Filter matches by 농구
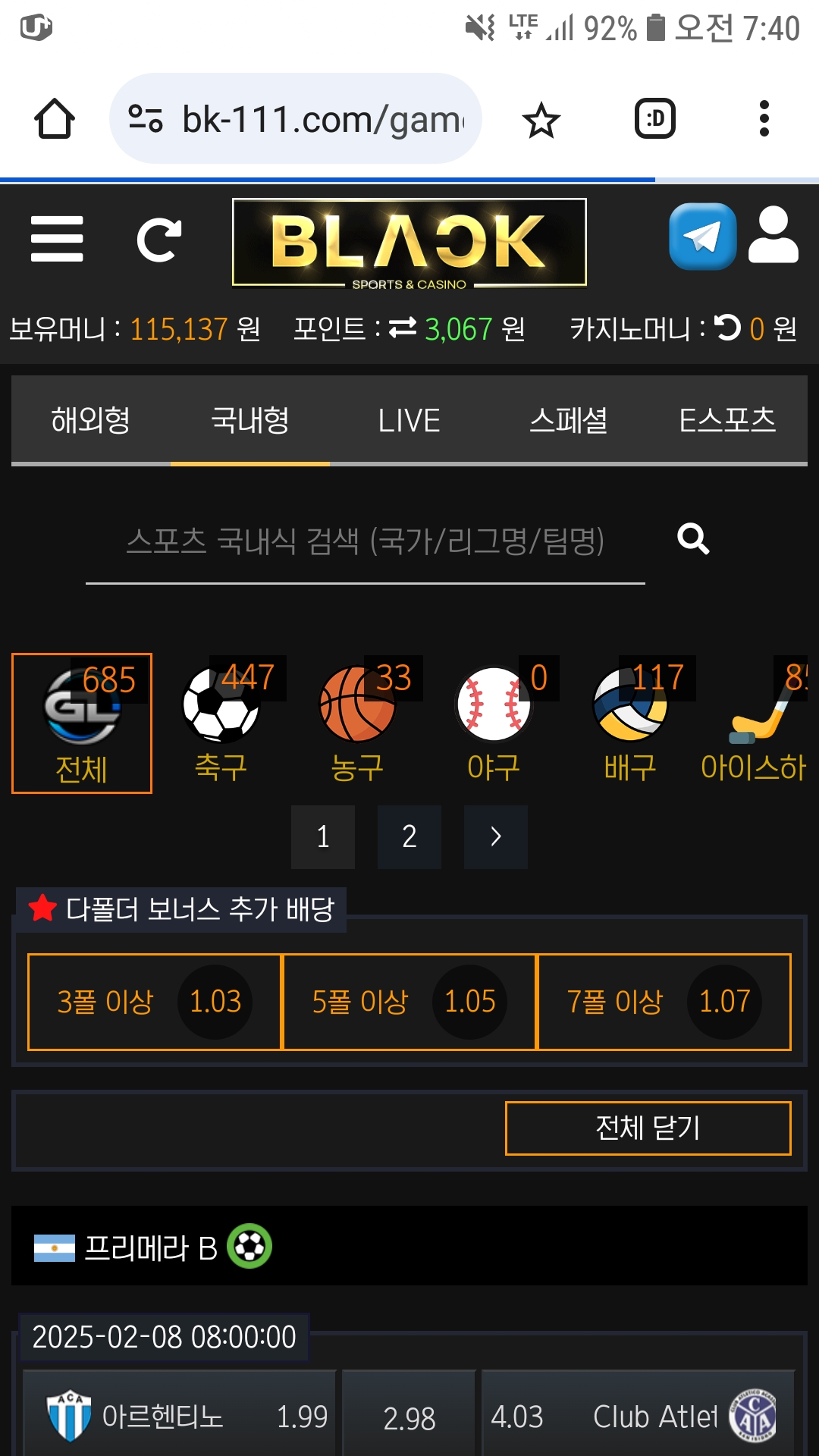The height and width of the screenshot is (1456, 819). [x=358, y=721]
